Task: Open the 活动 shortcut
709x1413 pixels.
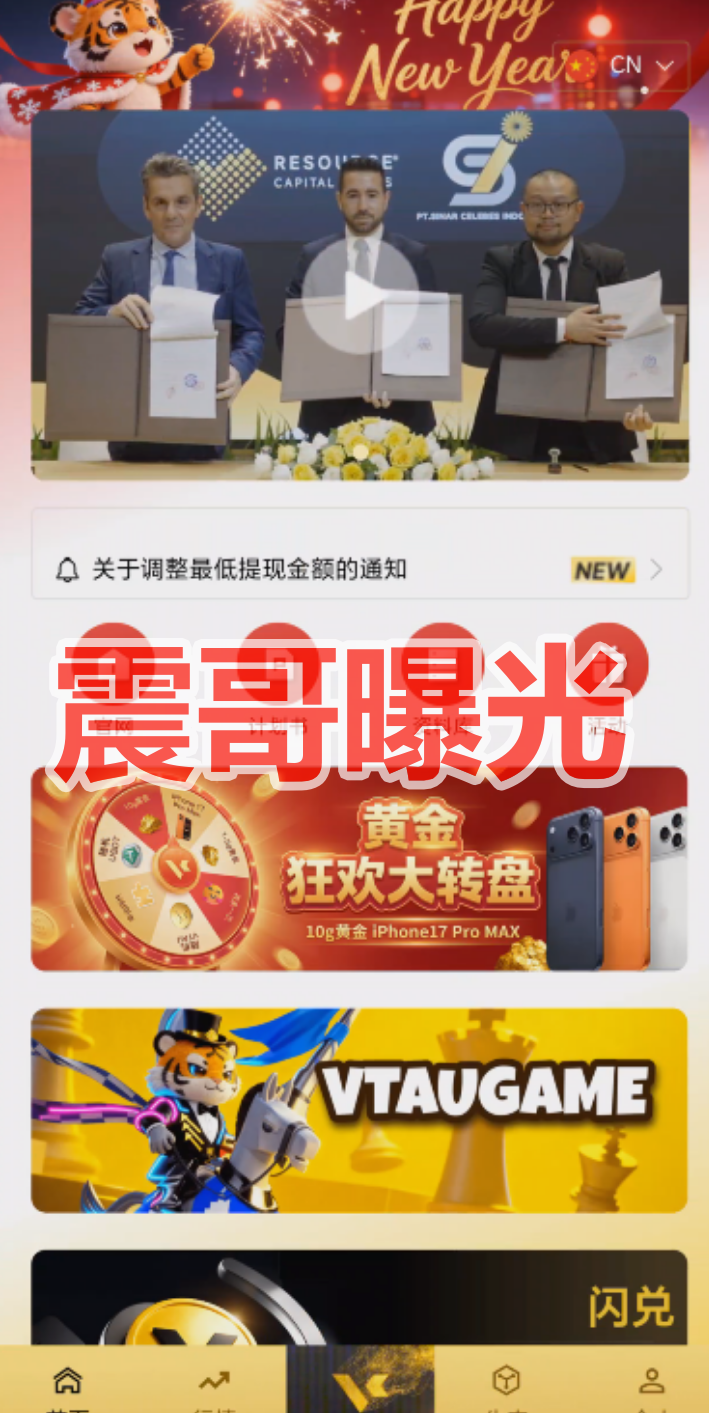Action: 610,662
